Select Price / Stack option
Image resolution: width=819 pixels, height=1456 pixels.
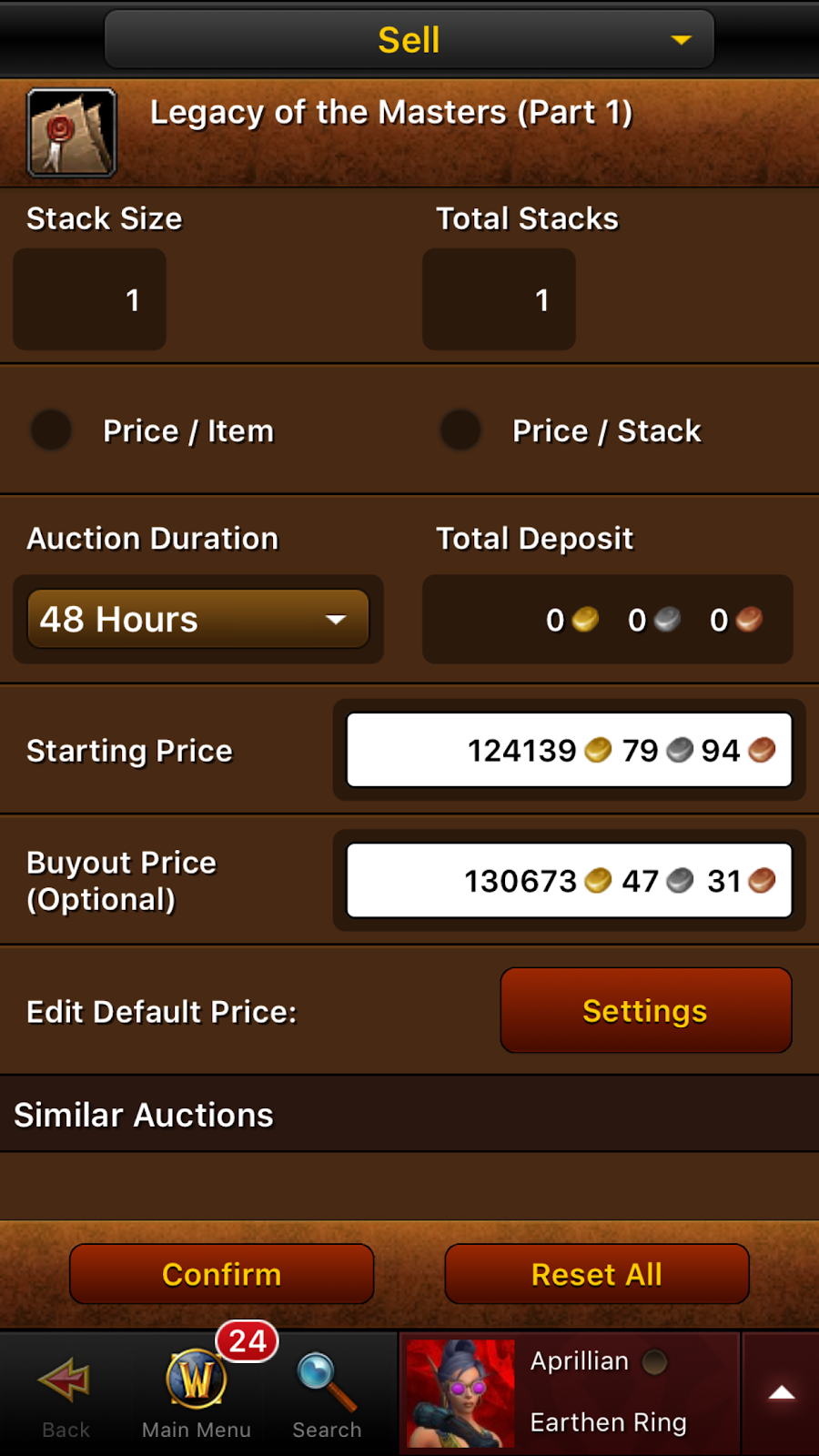pyautogui.click(x=461, y=430)
